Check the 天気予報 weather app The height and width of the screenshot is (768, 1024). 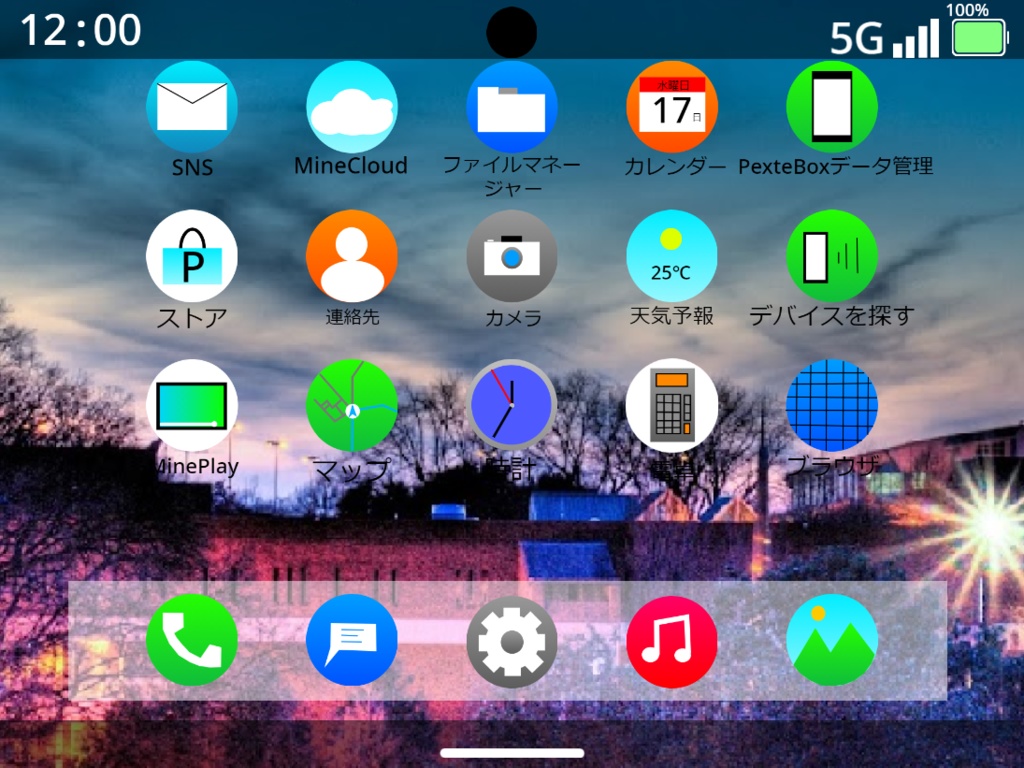click(672, 256)
